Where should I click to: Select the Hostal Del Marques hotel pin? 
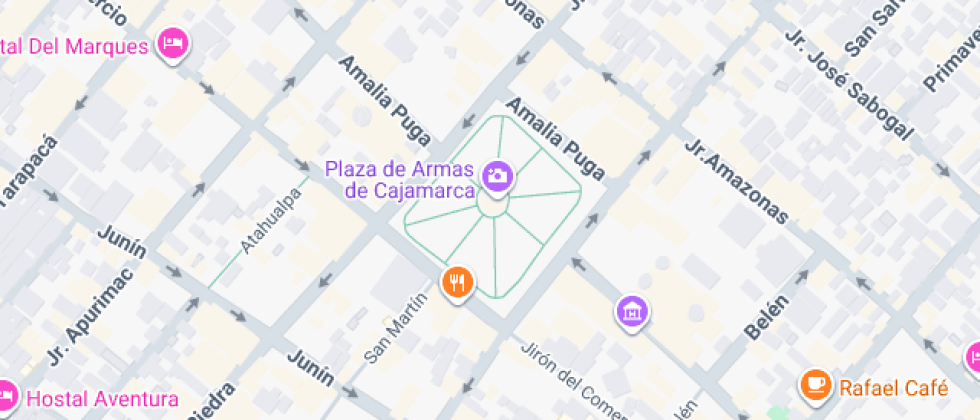pyautogui.click(x=174, y=43)
